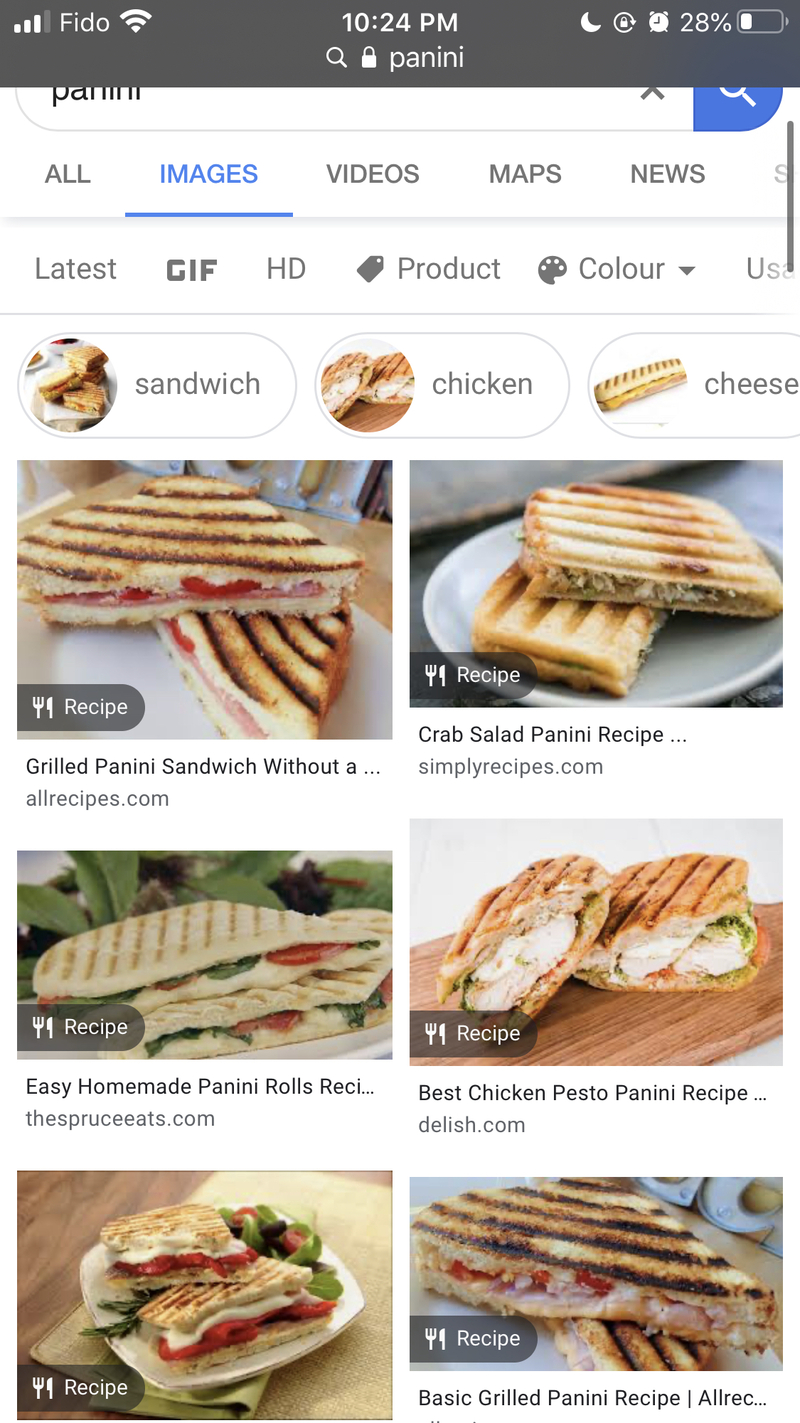Screen dimensions: 800x1423
Task: Clear the search field via the X icon
Action: 652,92
